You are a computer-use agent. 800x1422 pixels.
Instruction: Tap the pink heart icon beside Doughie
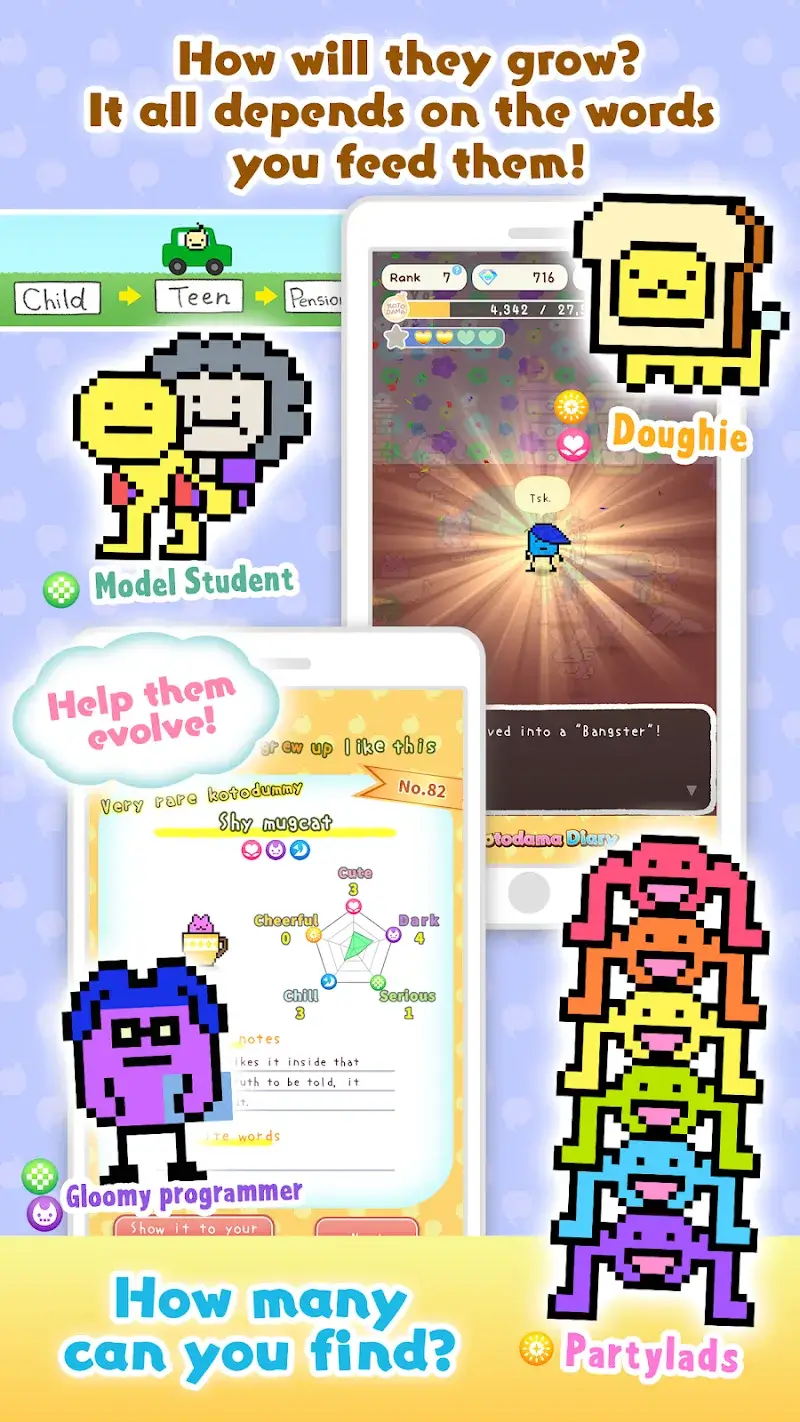[x=571, y=443]
